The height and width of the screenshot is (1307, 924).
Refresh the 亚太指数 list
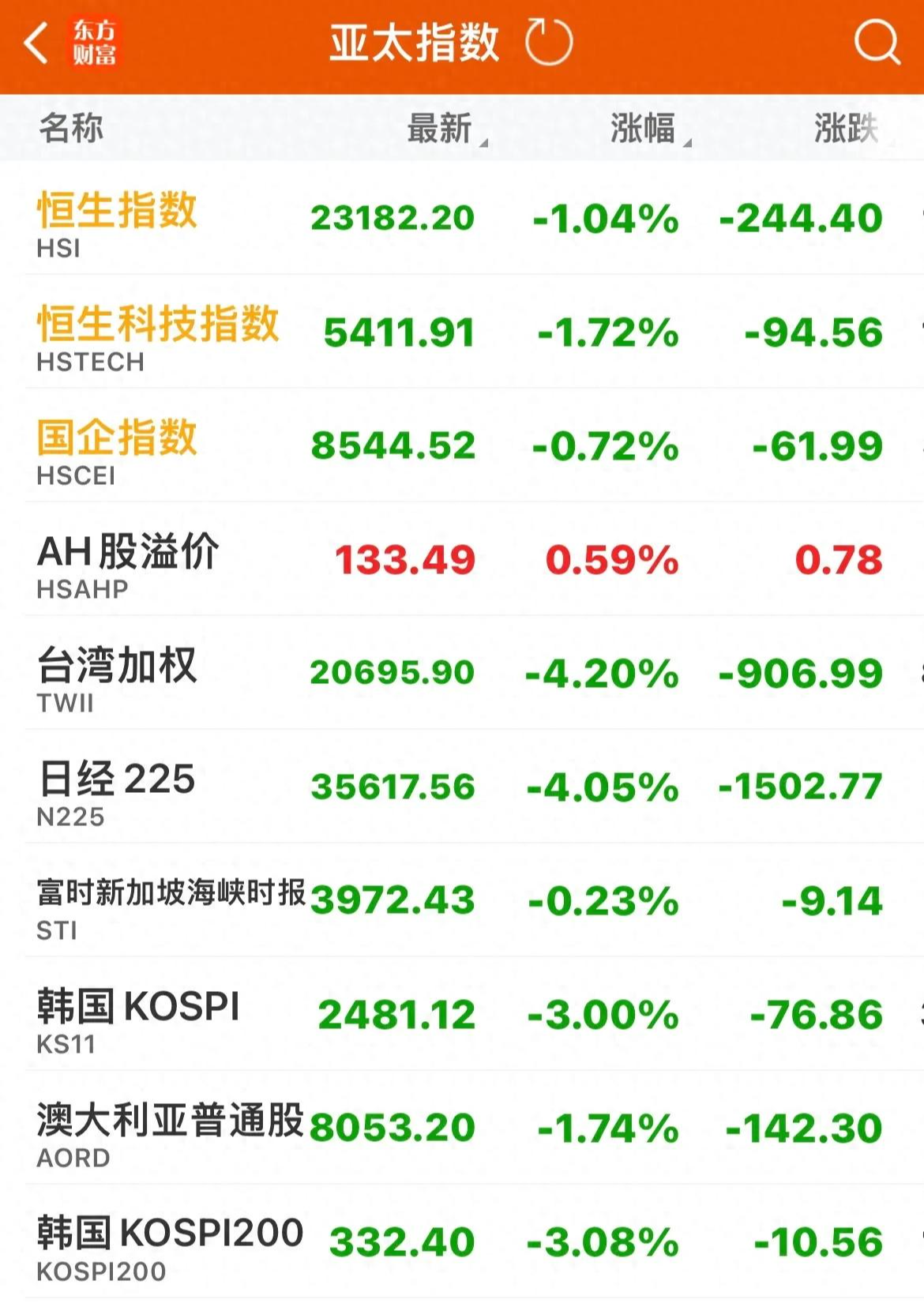click(549, 43)
